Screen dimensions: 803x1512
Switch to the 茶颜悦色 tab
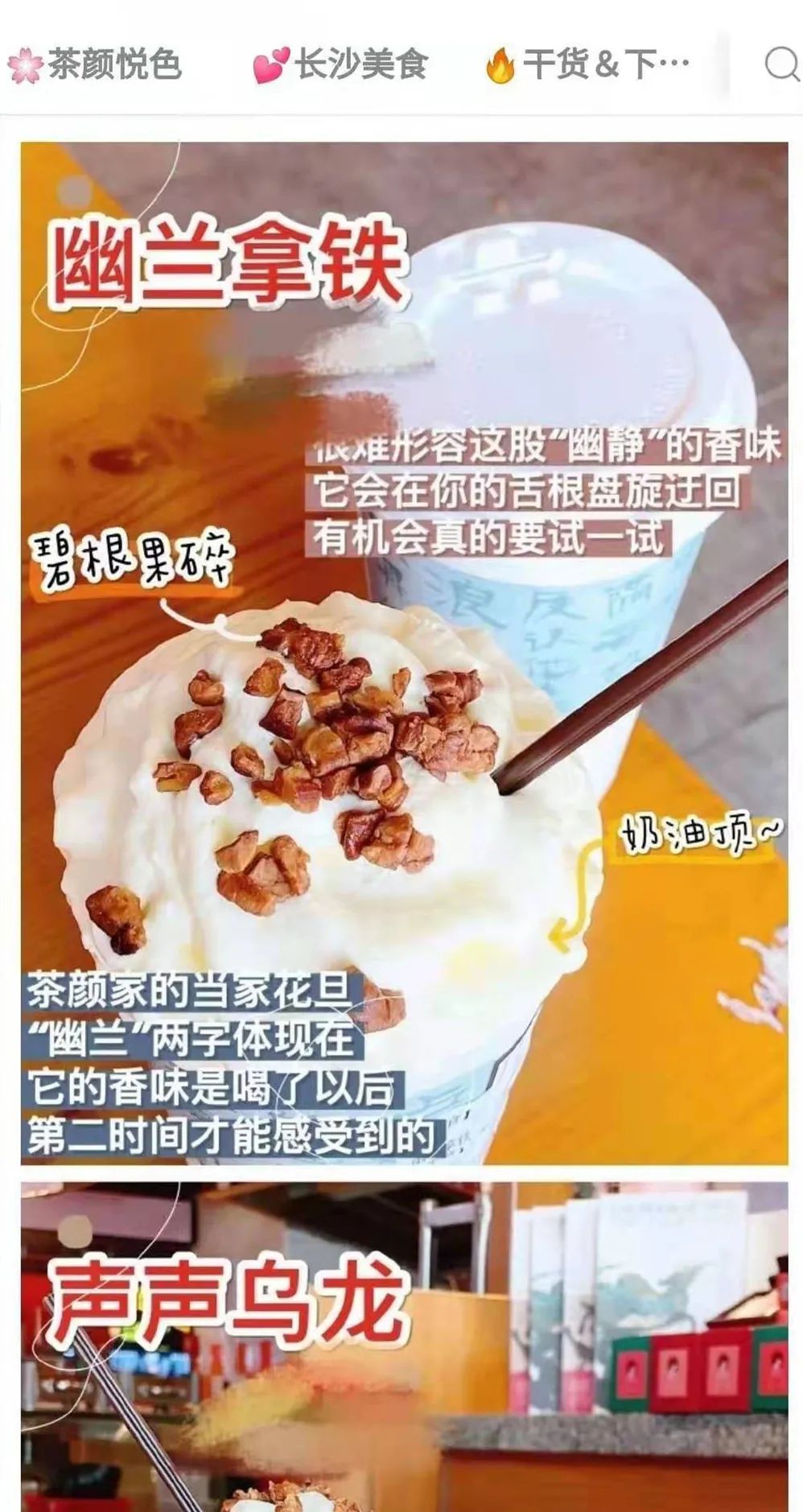pyautogui.click(x=95, y=64)
